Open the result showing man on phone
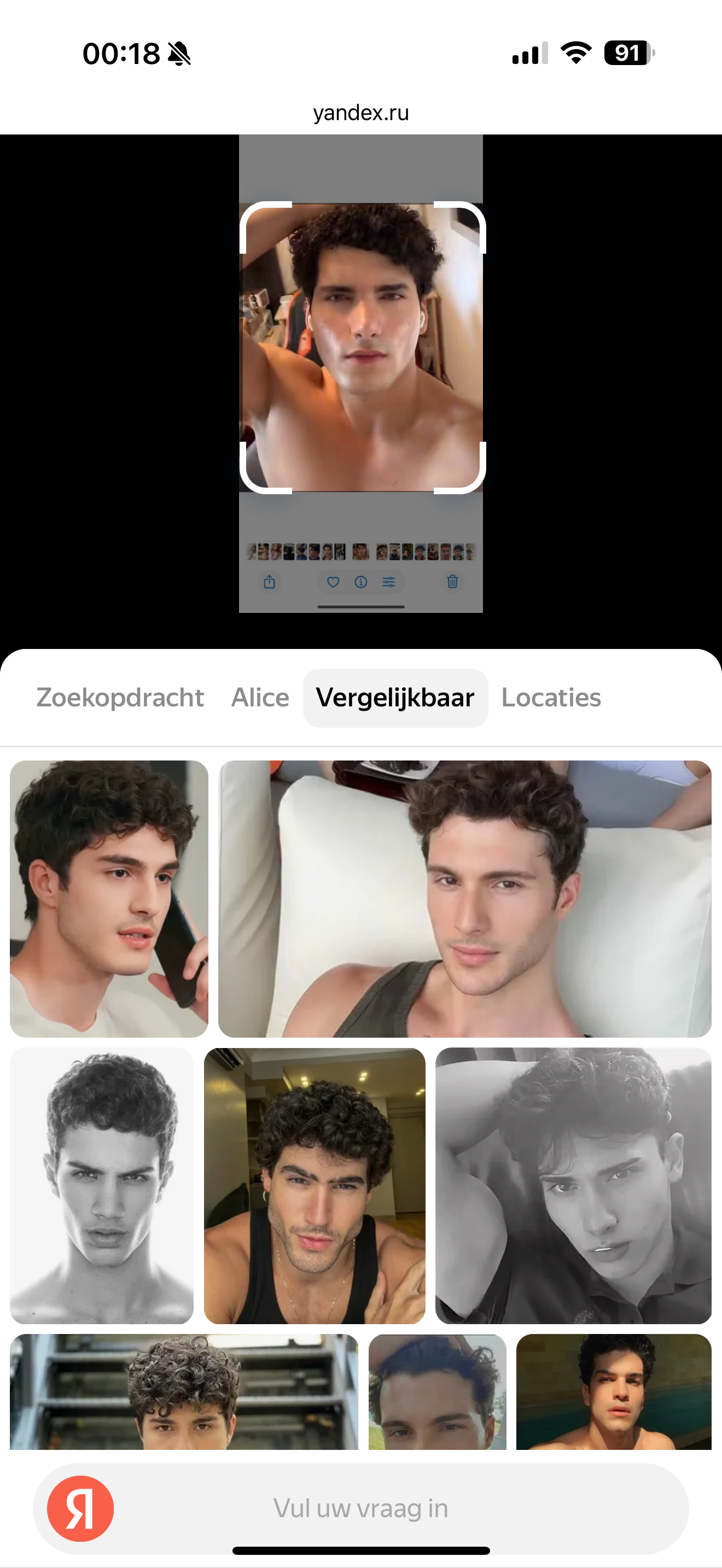This screenshot has height=1568, width=722. tap(109, 898)
